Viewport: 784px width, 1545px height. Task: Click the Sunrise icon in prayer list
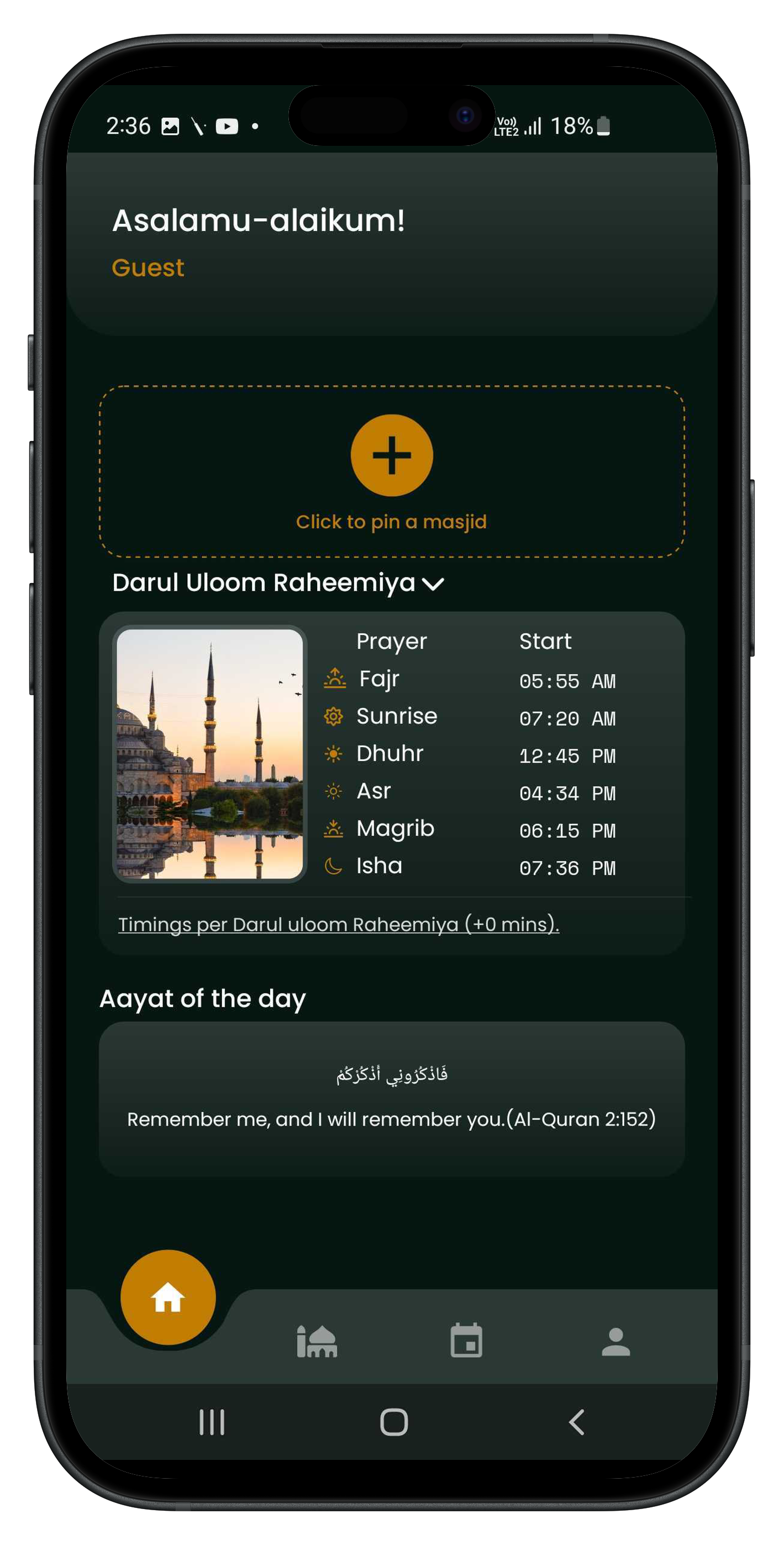coord(334,716)
